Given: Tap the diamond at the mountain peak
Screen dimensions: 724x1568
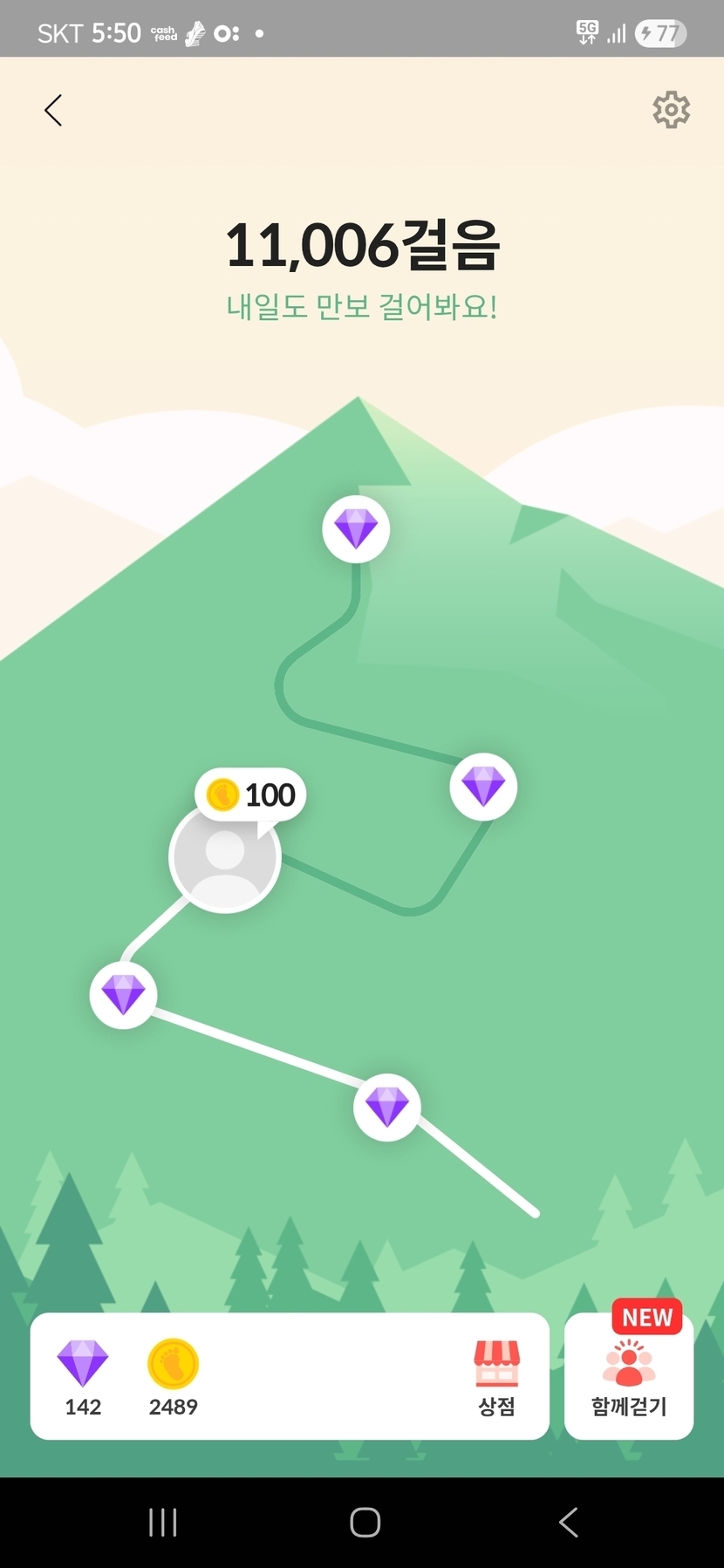Looking at the screenshot, I should coord(356,528).
